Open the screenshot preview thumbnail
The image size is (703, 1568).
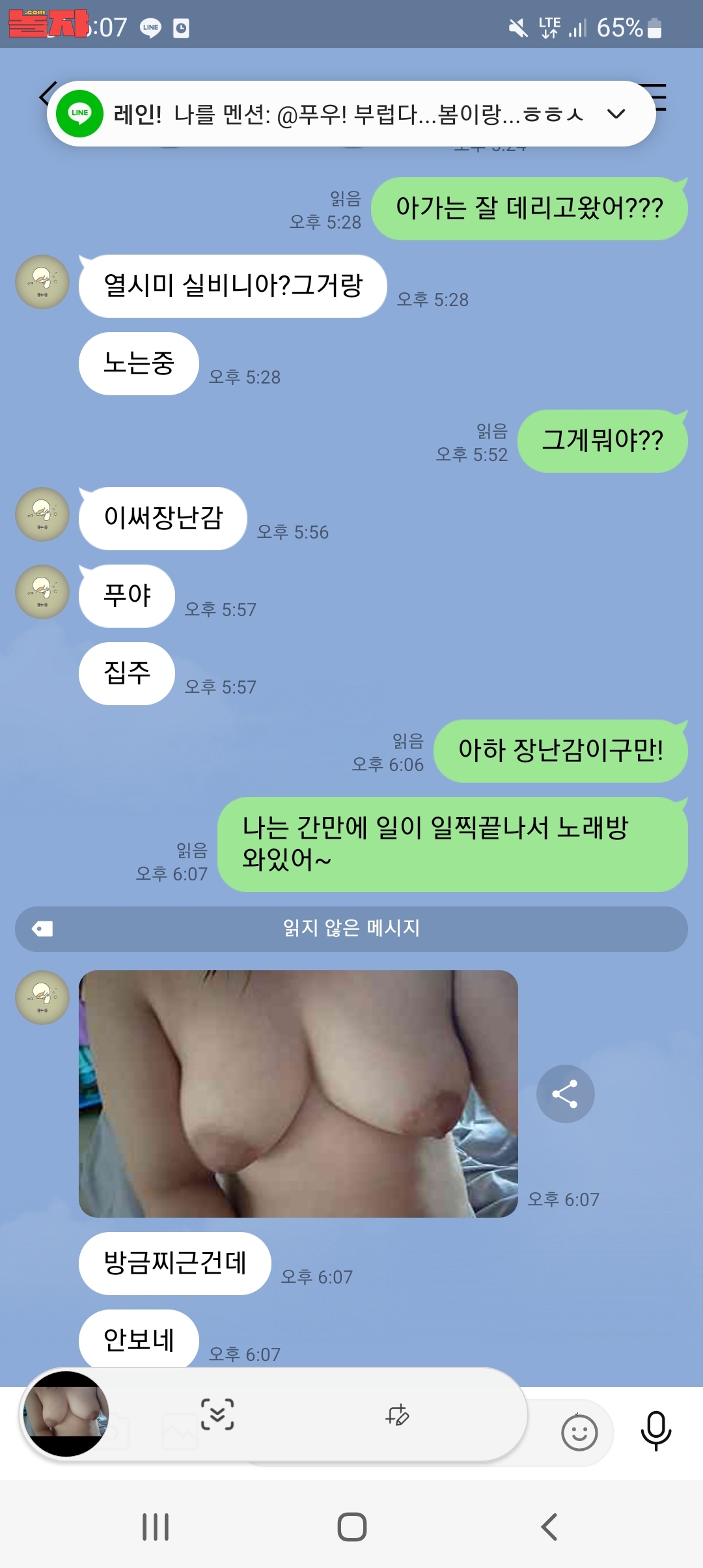point(66,1413)
